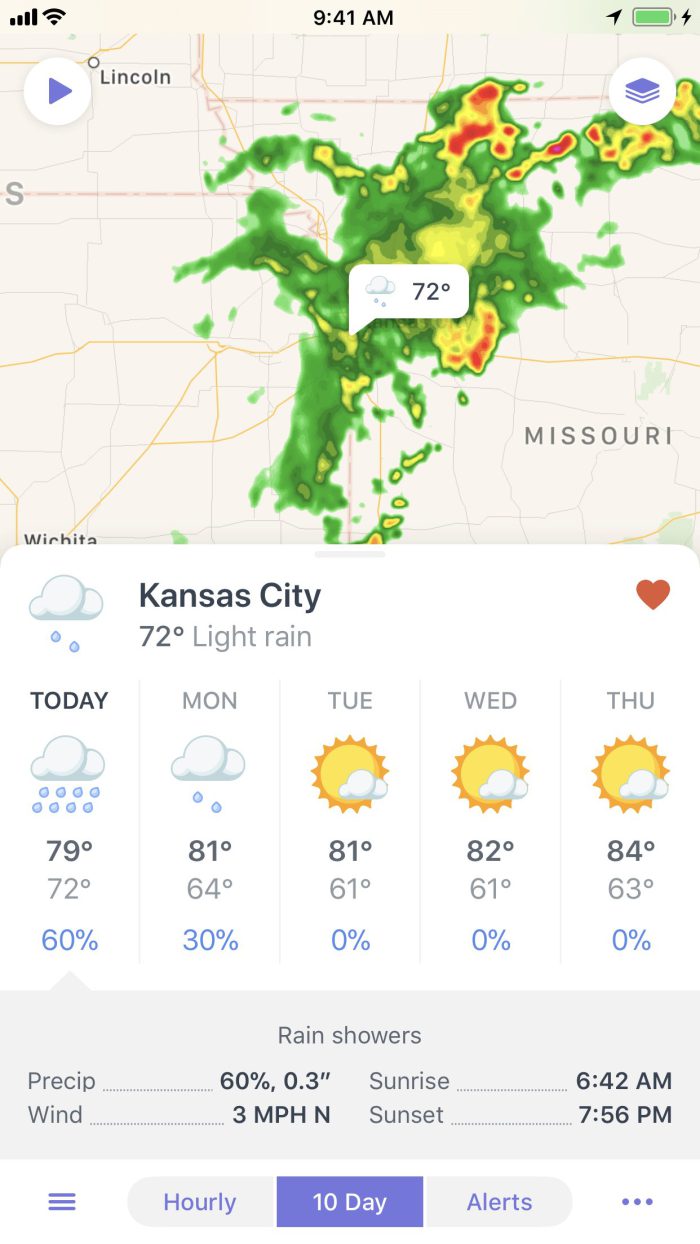View weather Alerts
The height and width of the screenshot is (1244, 700).
point(499,1202)
